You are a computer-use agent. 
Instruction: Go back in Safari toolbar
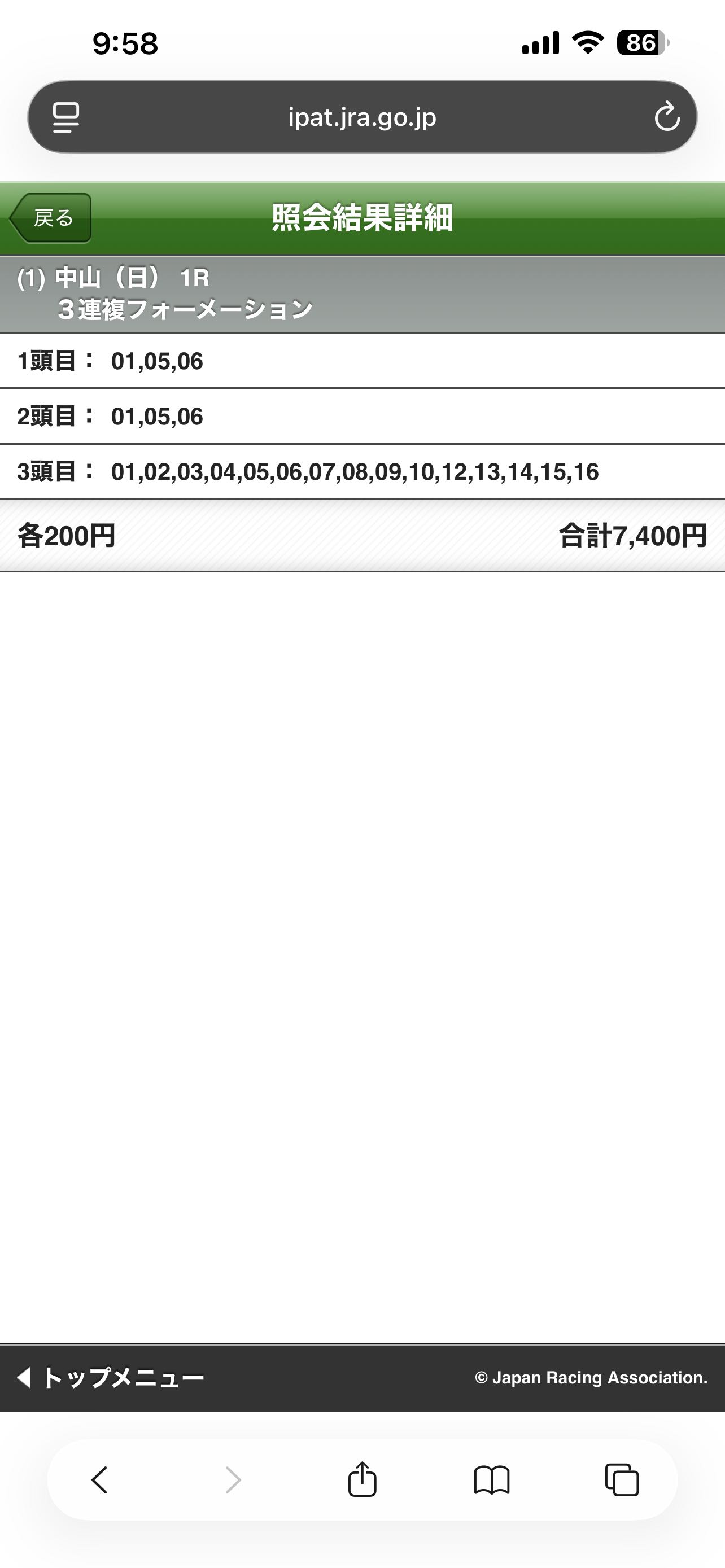tap(100, 1480)
